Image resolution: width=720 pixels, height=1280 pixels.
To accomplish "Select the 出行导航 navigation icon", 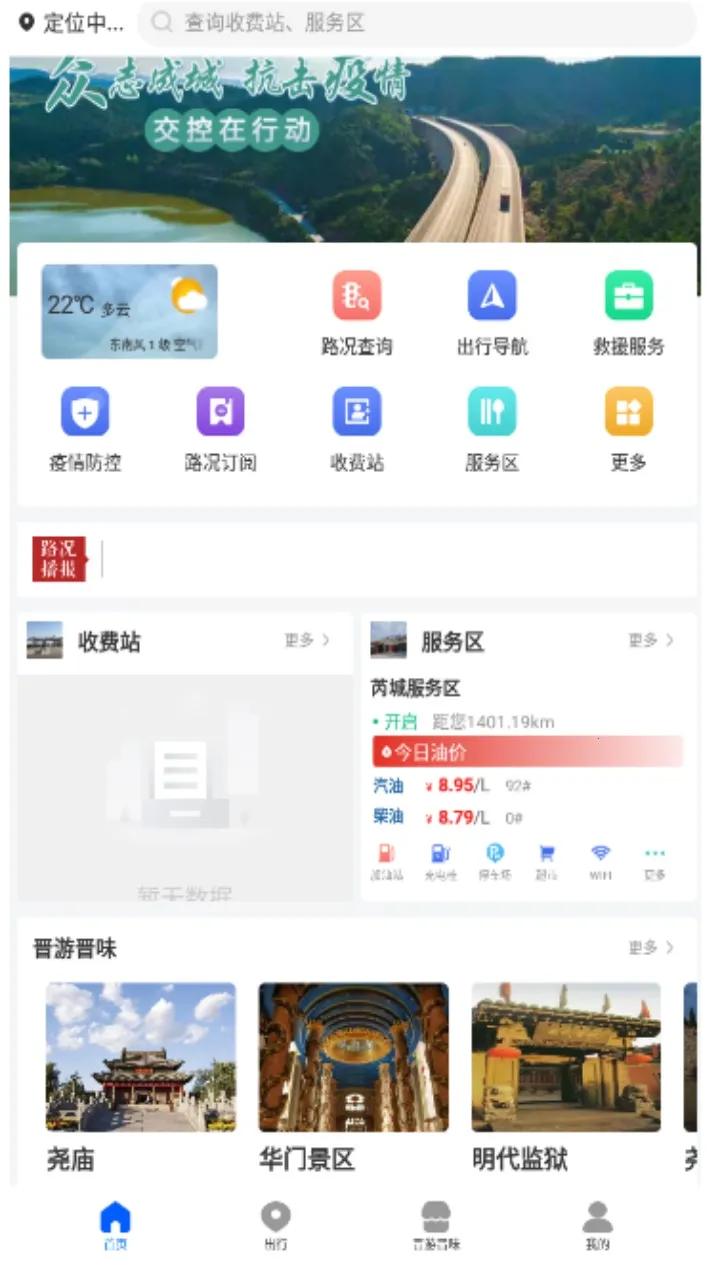I will tap(492, 295).
